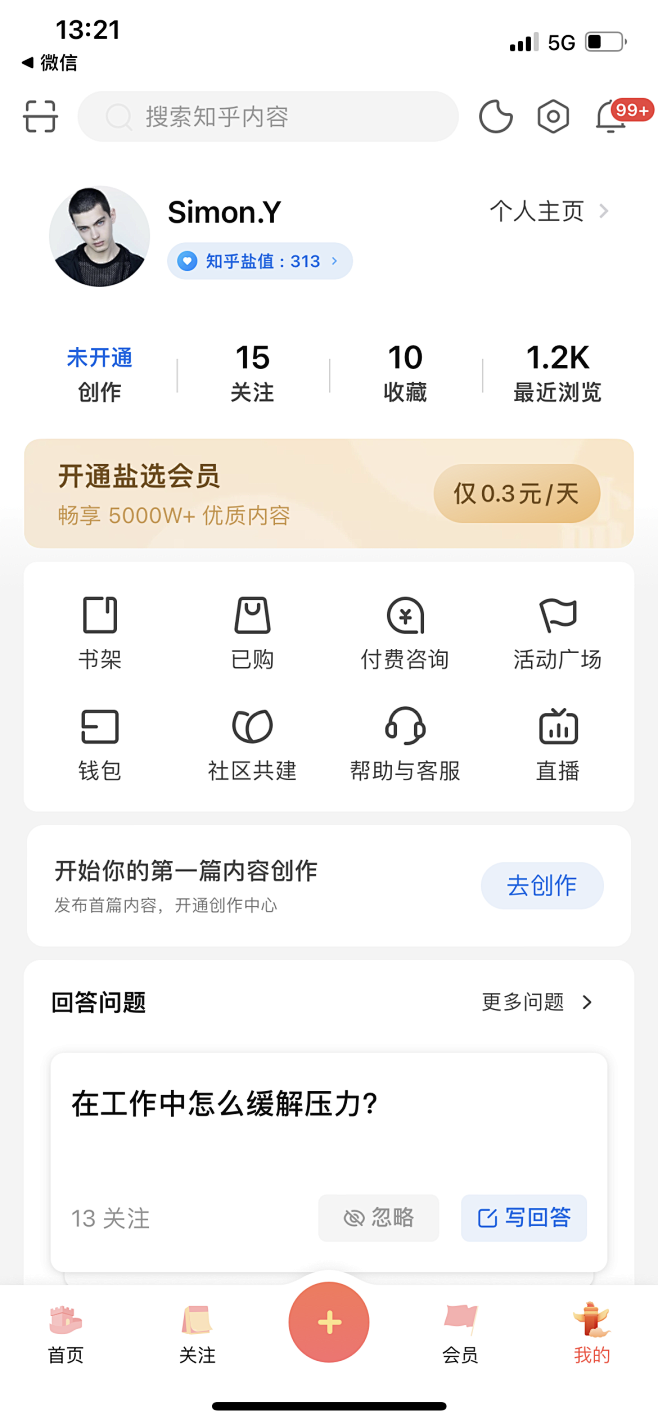658x1424 pixels.
Task: Open the scan icon
Action: [x=40, y=117]
